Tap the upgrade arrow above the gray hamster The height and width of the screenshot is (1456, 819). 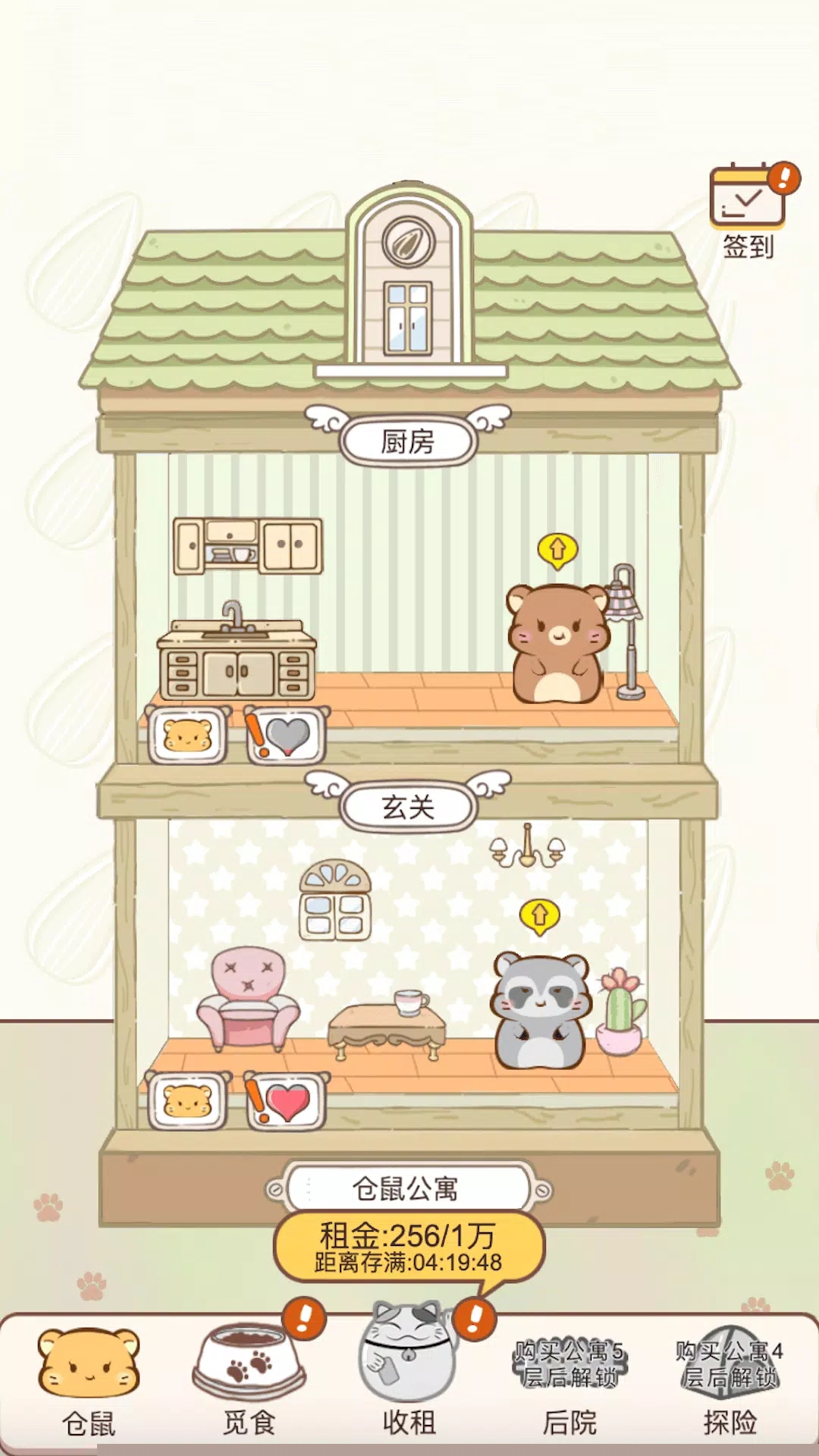(540, 916)
